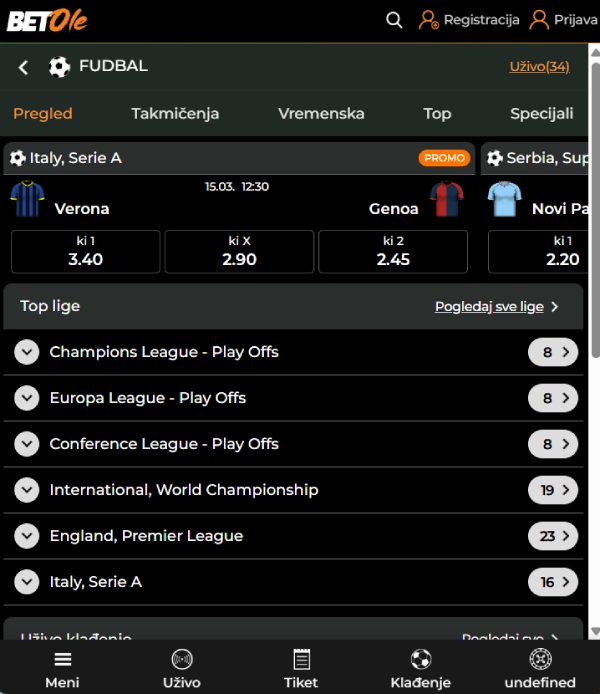Switch to the Top tab
This screenshot has width=600, height=694.
coord(437,114)
